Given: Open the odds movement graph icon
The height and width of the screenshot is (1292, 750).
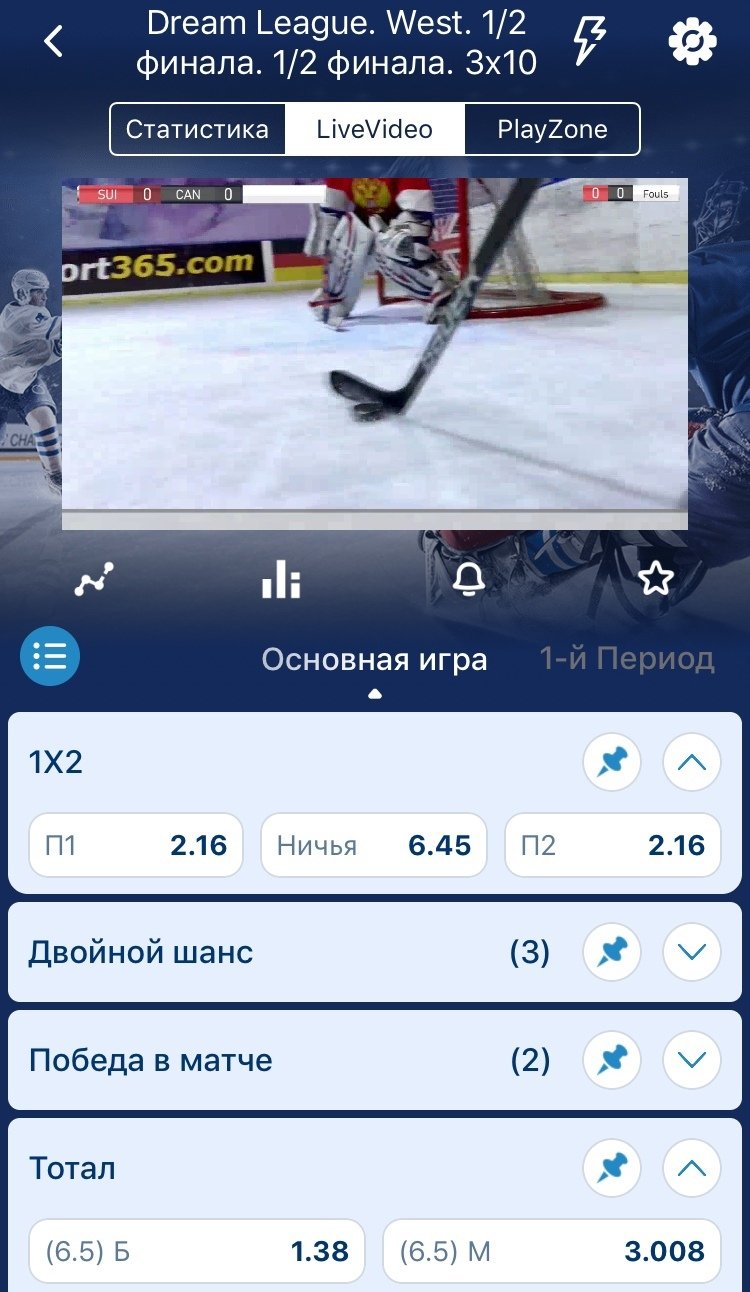Looking at the screenshot, I should 94,579.
